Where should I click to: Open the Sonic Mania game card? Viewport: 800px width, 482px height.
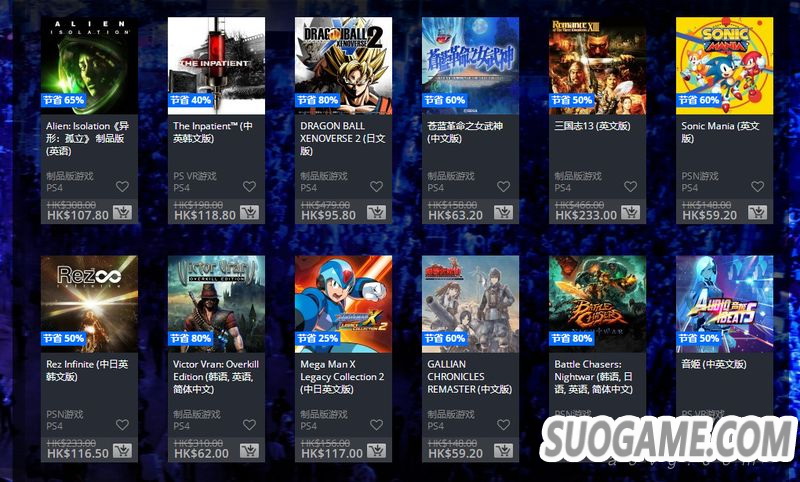(724, 62)
